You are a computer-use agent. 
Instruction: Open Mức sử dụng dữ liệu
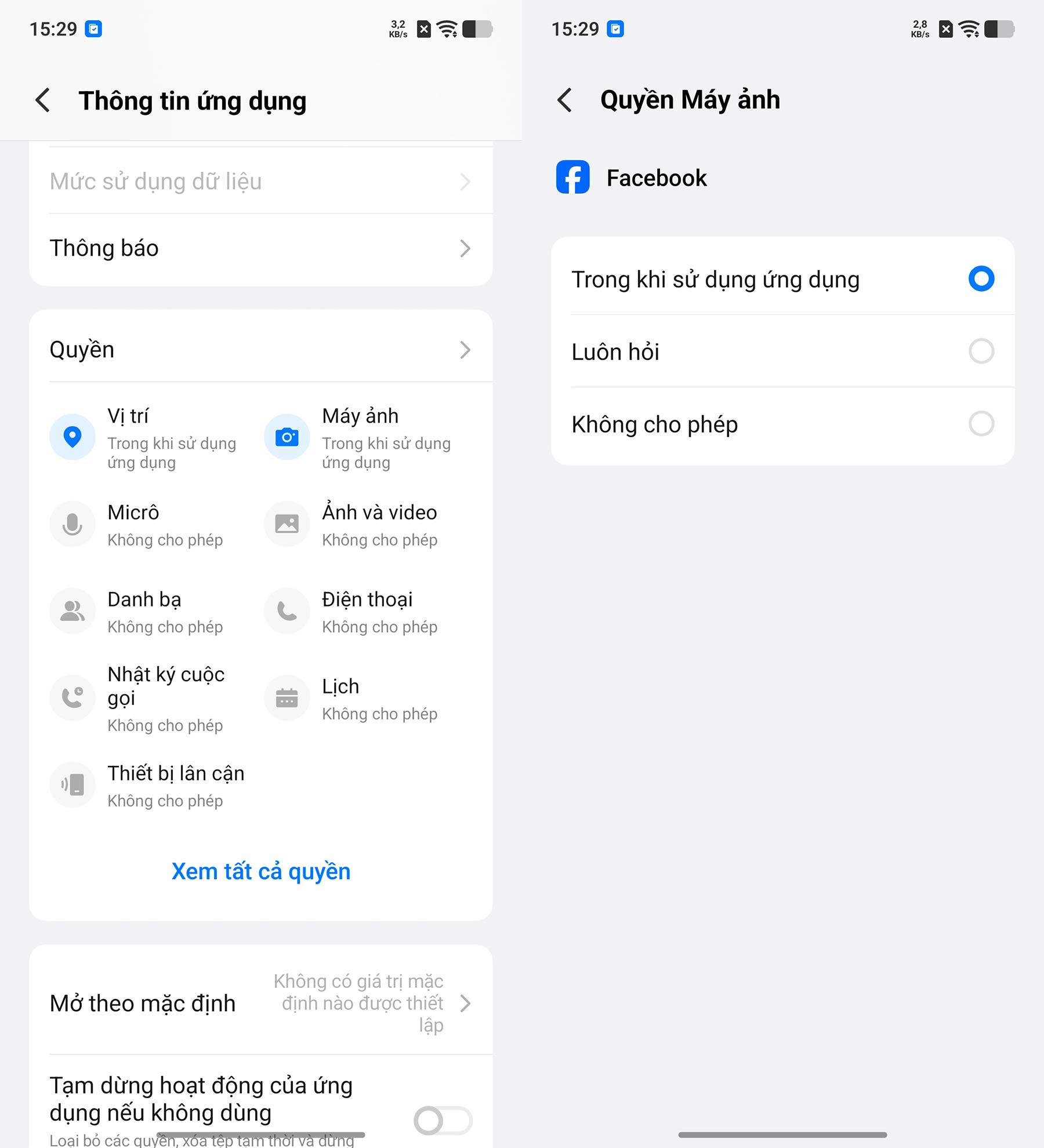[x=260, y=181]
